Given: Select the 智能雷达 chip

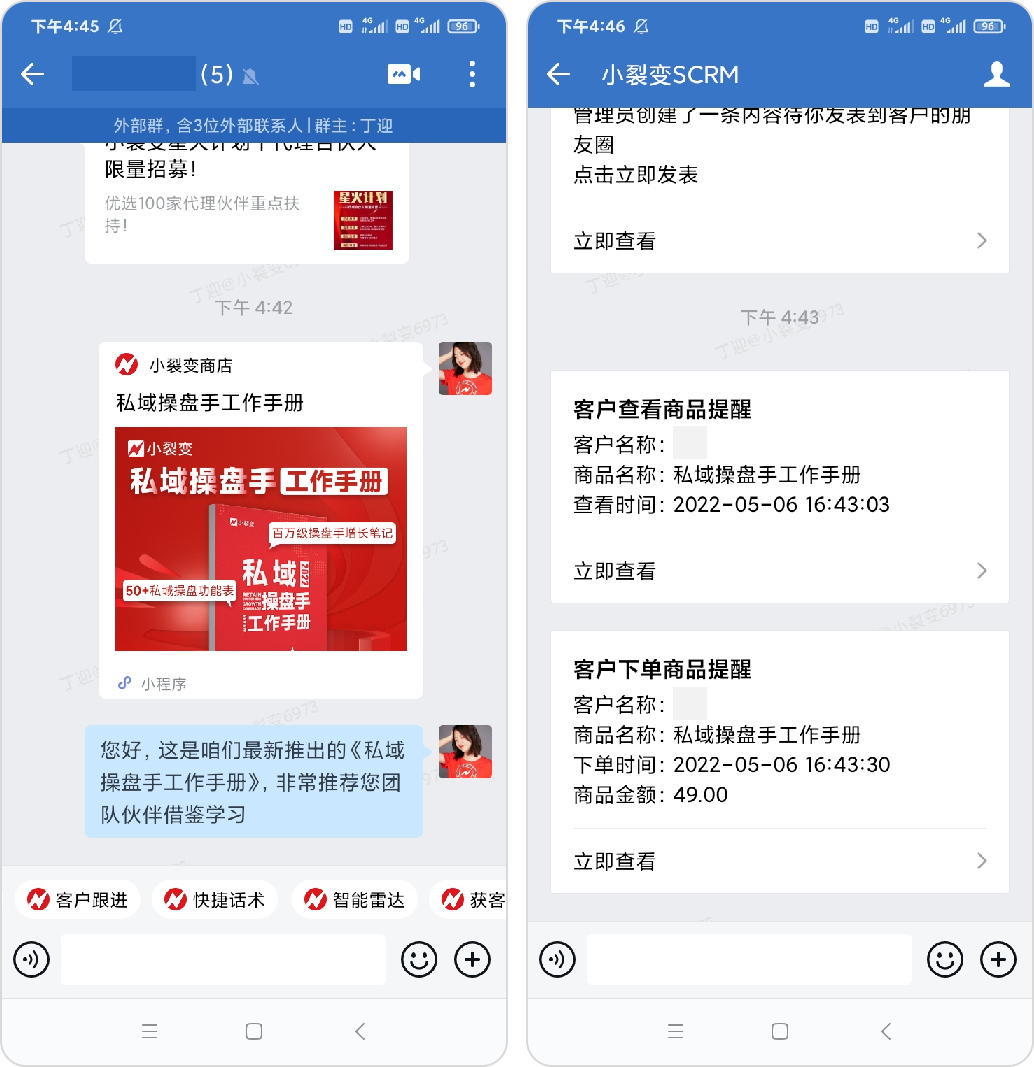Looking at the screenshot, I should pyautogui.click(x=355, y=900).
